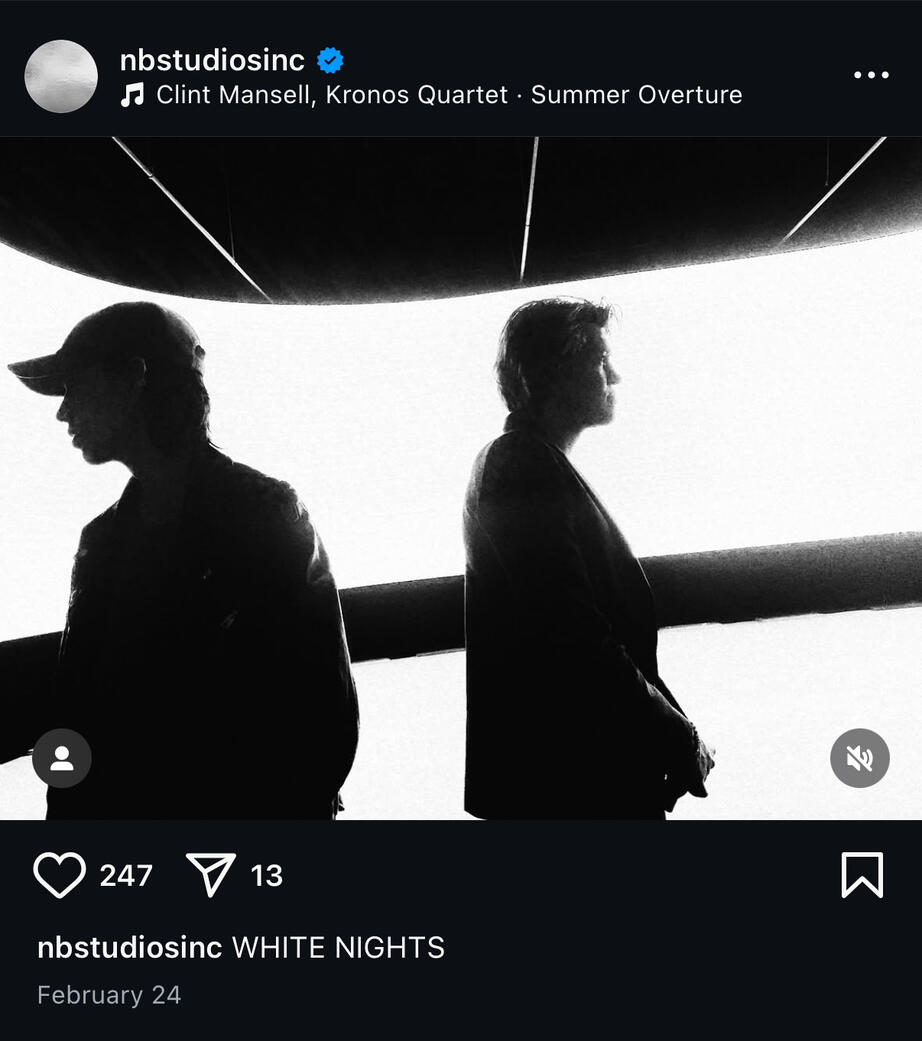Like the WHITE NIGHTS post

point(60,875)
